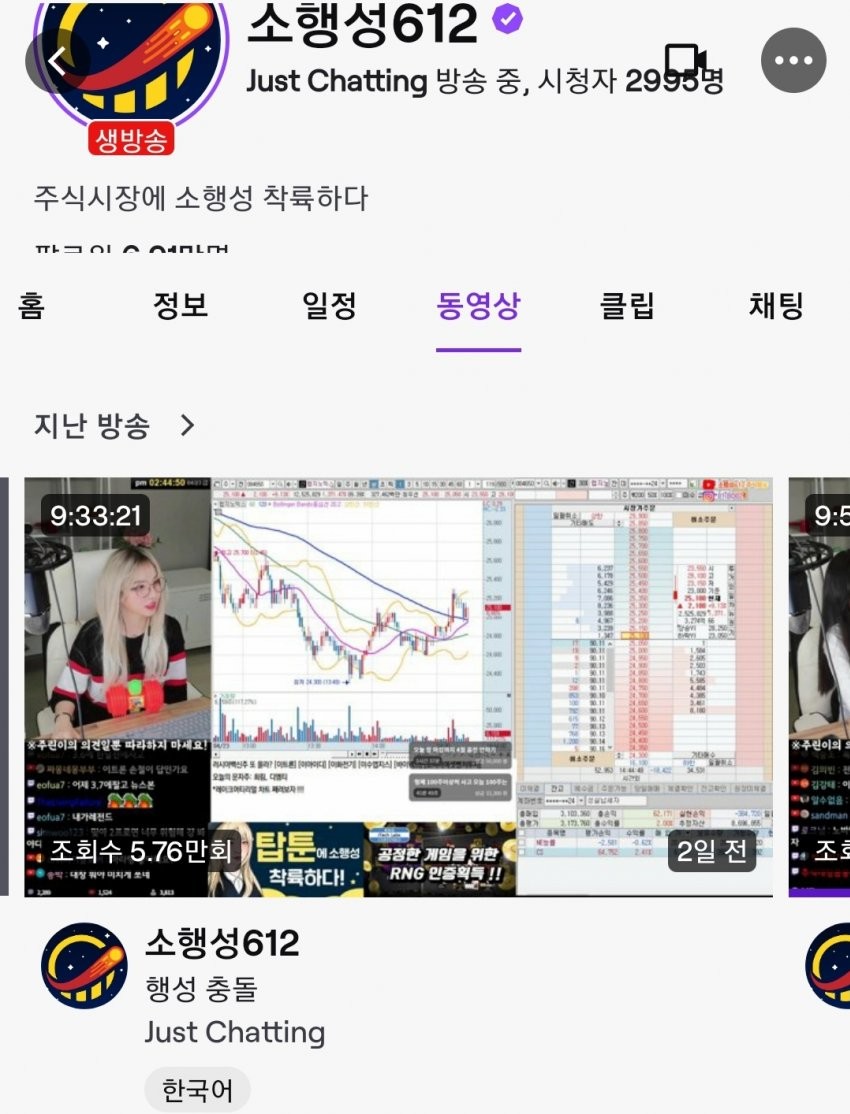This screenshot has width=850, height=1114.
Task: Open the three-dot overflow menu
Action: (x=793, y=60)
